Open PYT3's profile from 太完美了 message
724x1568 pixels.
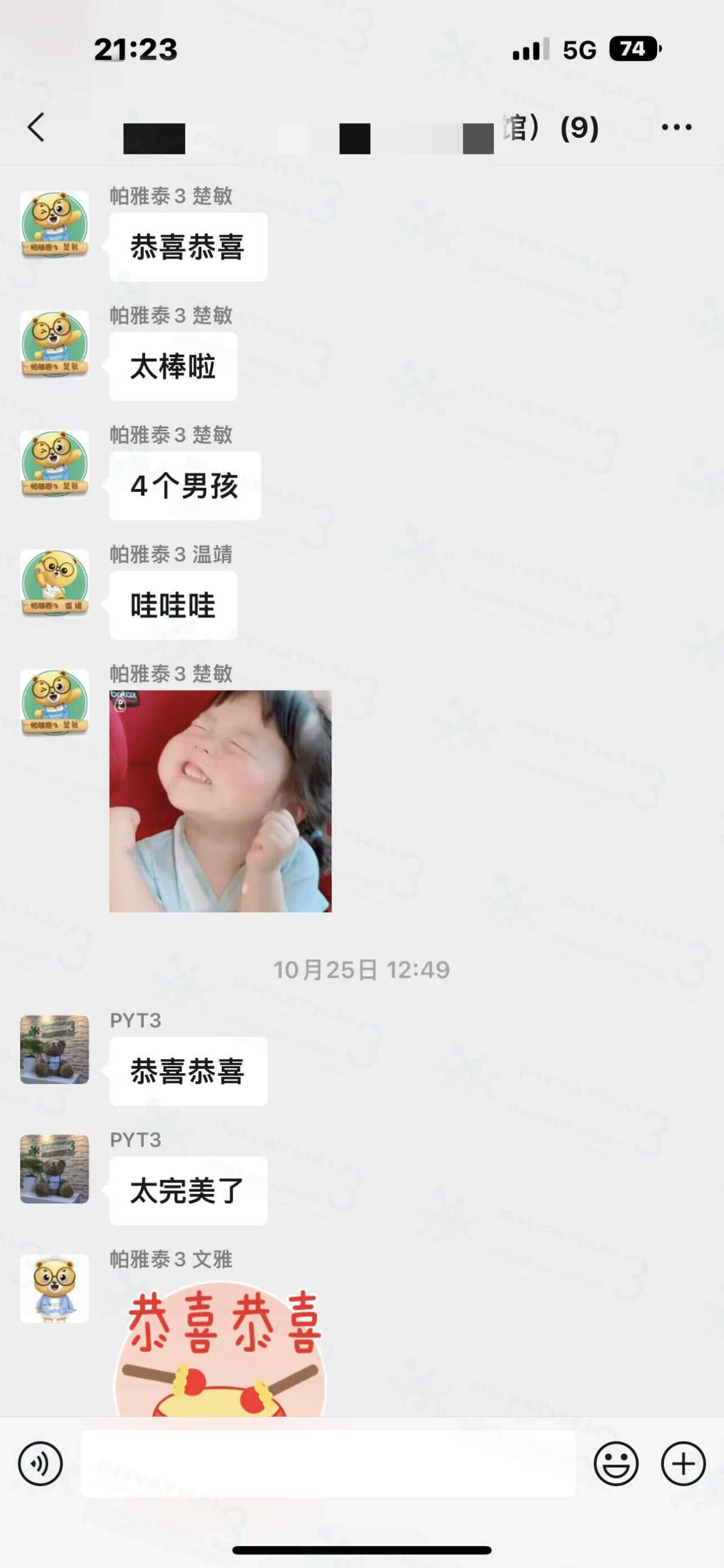(55, 1168)
